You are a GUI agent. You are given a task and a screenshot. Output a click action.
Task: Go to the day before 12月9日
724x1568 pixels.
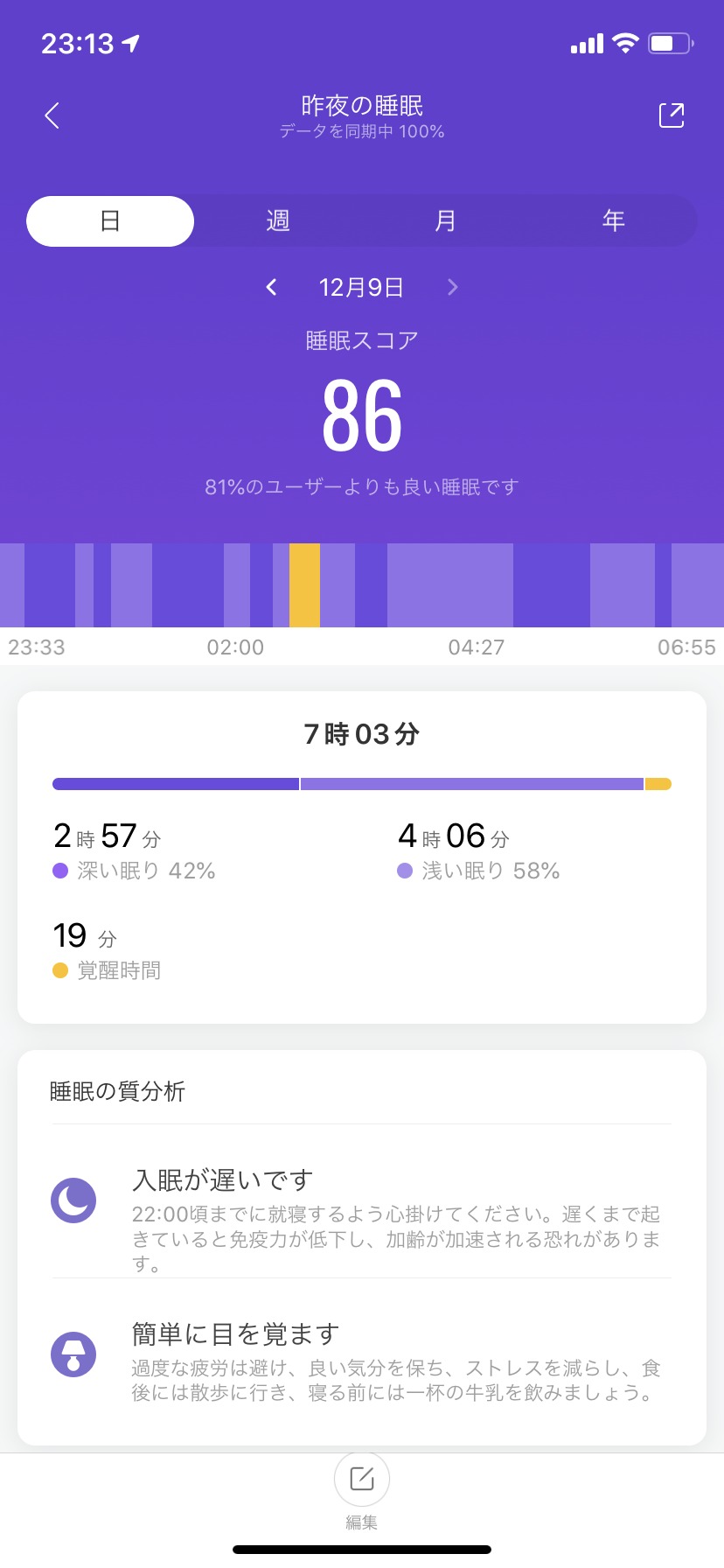coord(272,287)
